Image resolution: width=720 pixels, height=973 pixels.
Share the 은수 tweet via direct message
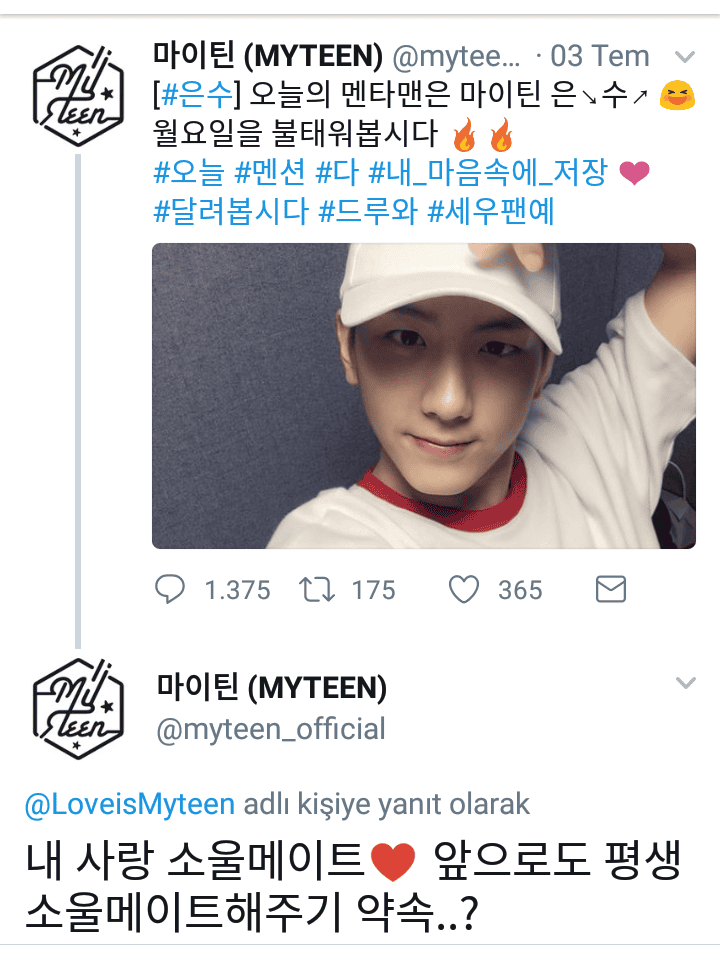[610, 590]
